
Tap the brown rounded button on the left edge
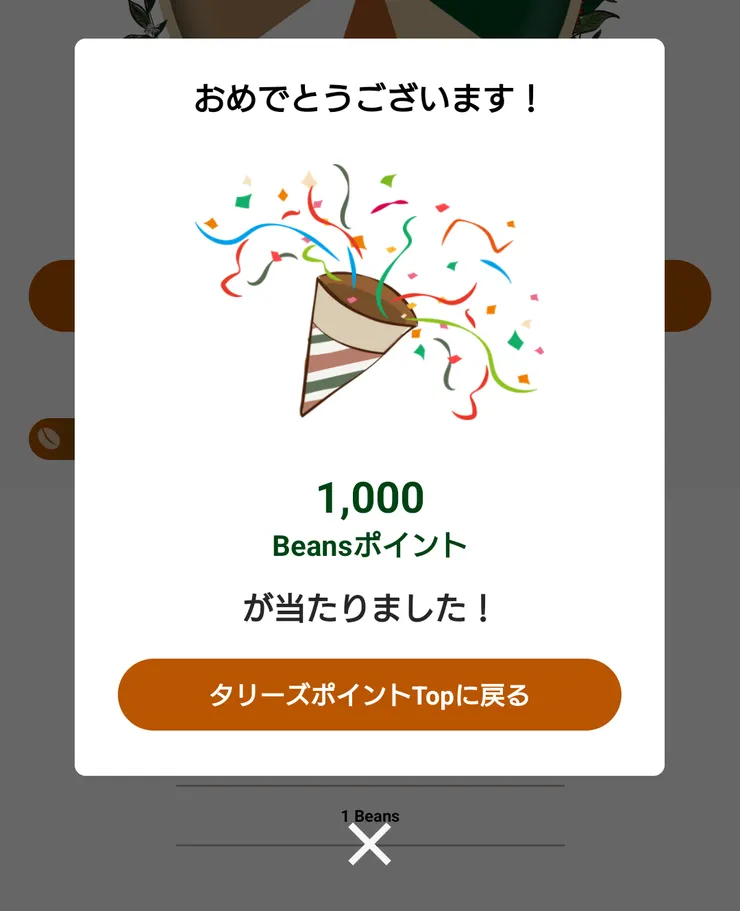click(50, 295)
